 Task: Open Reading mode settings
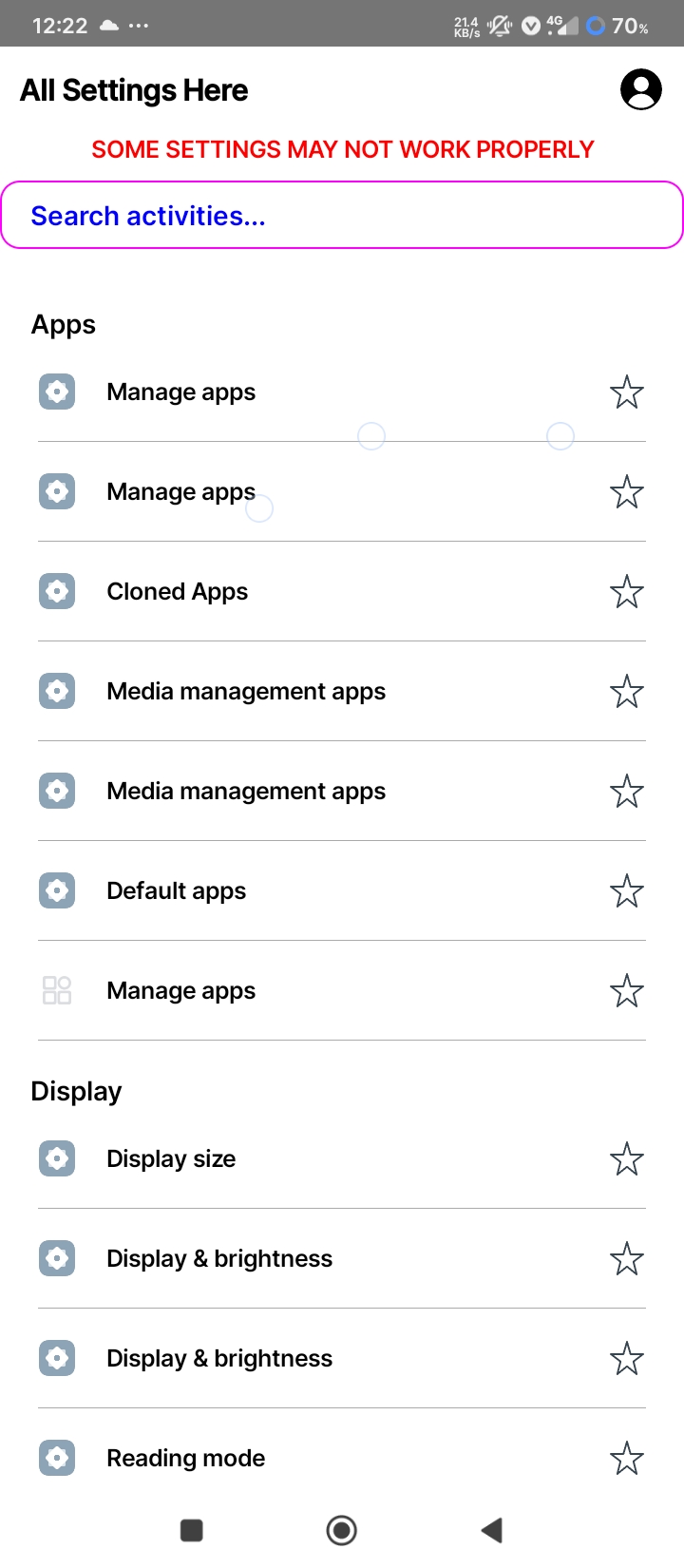click(186, 1458)
